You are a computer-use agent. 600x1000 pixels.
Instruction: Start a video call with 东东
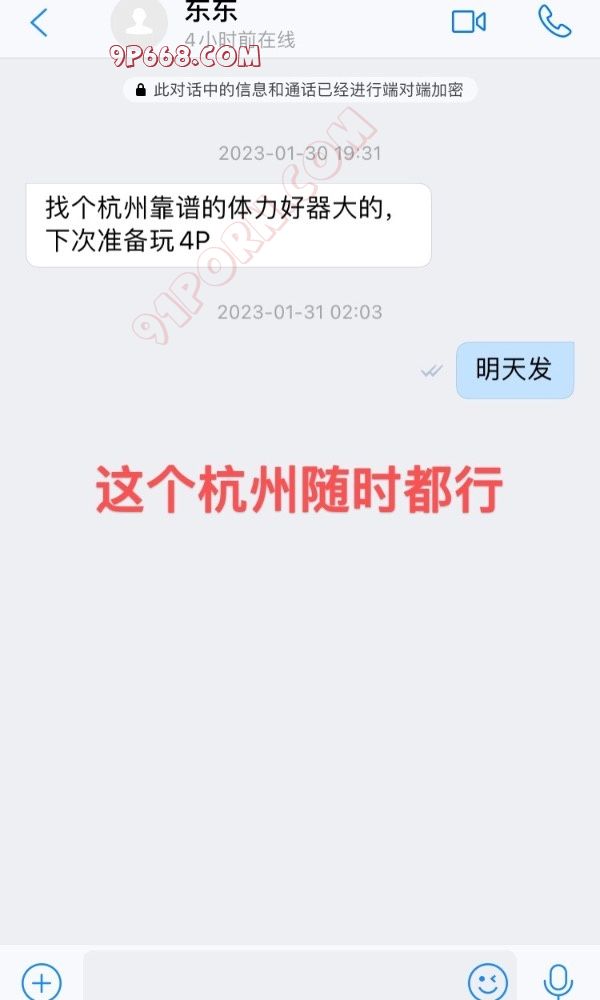point(468,21)
